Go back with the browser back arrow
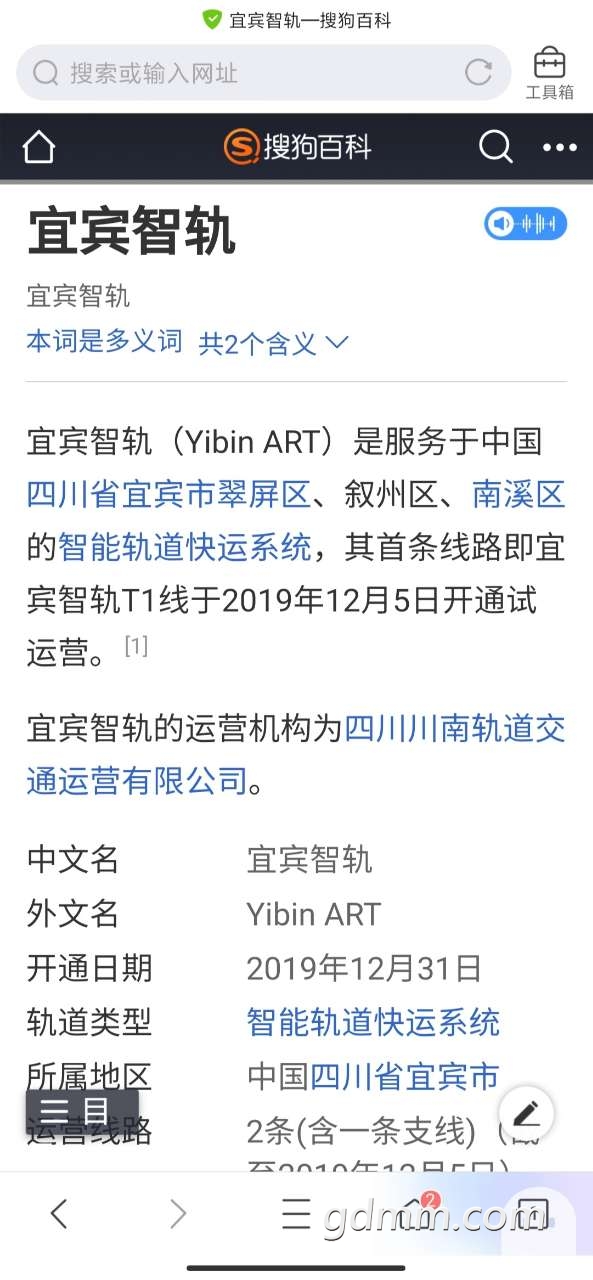593x1280 pixels. 59,1213
